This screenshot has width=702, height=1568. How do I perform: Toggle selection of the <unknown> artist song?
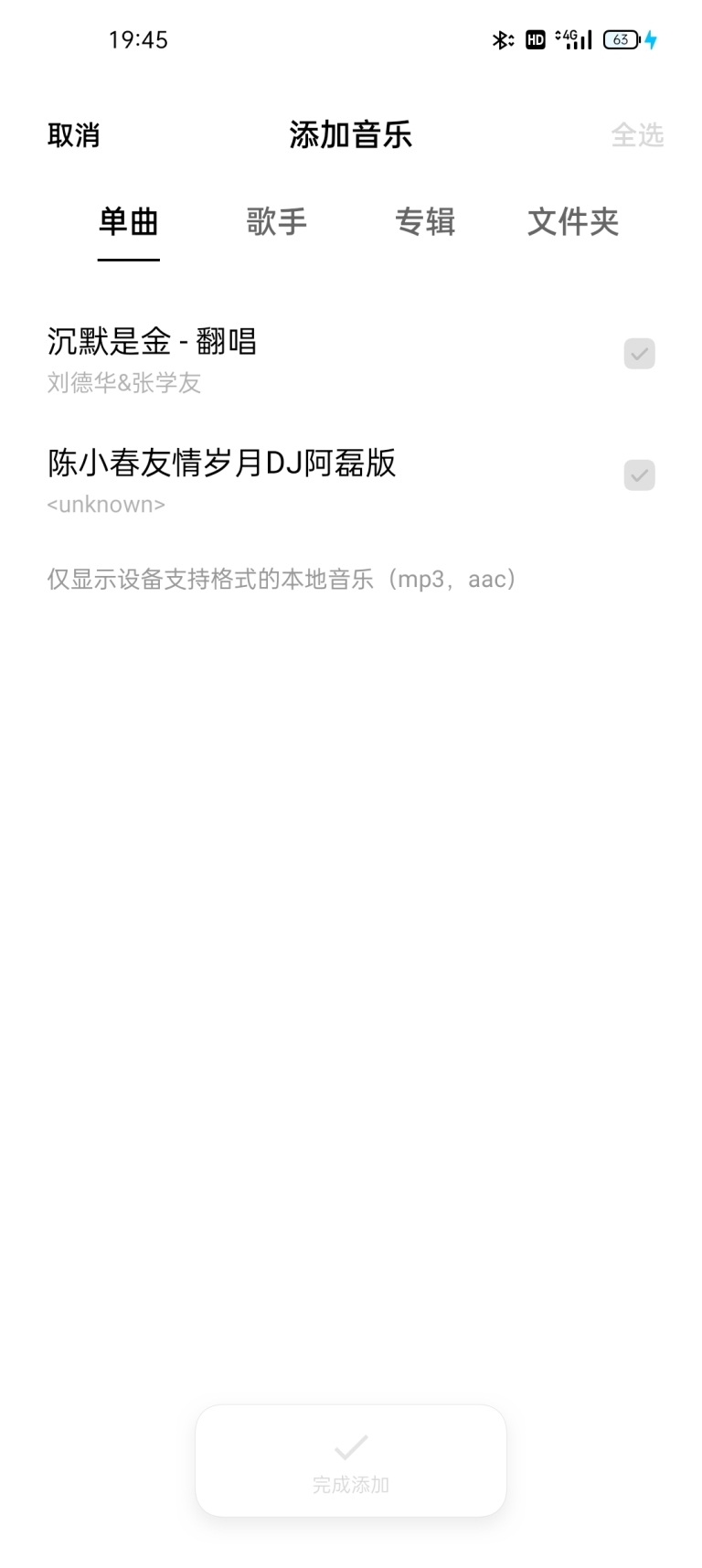tap(639, 475)
